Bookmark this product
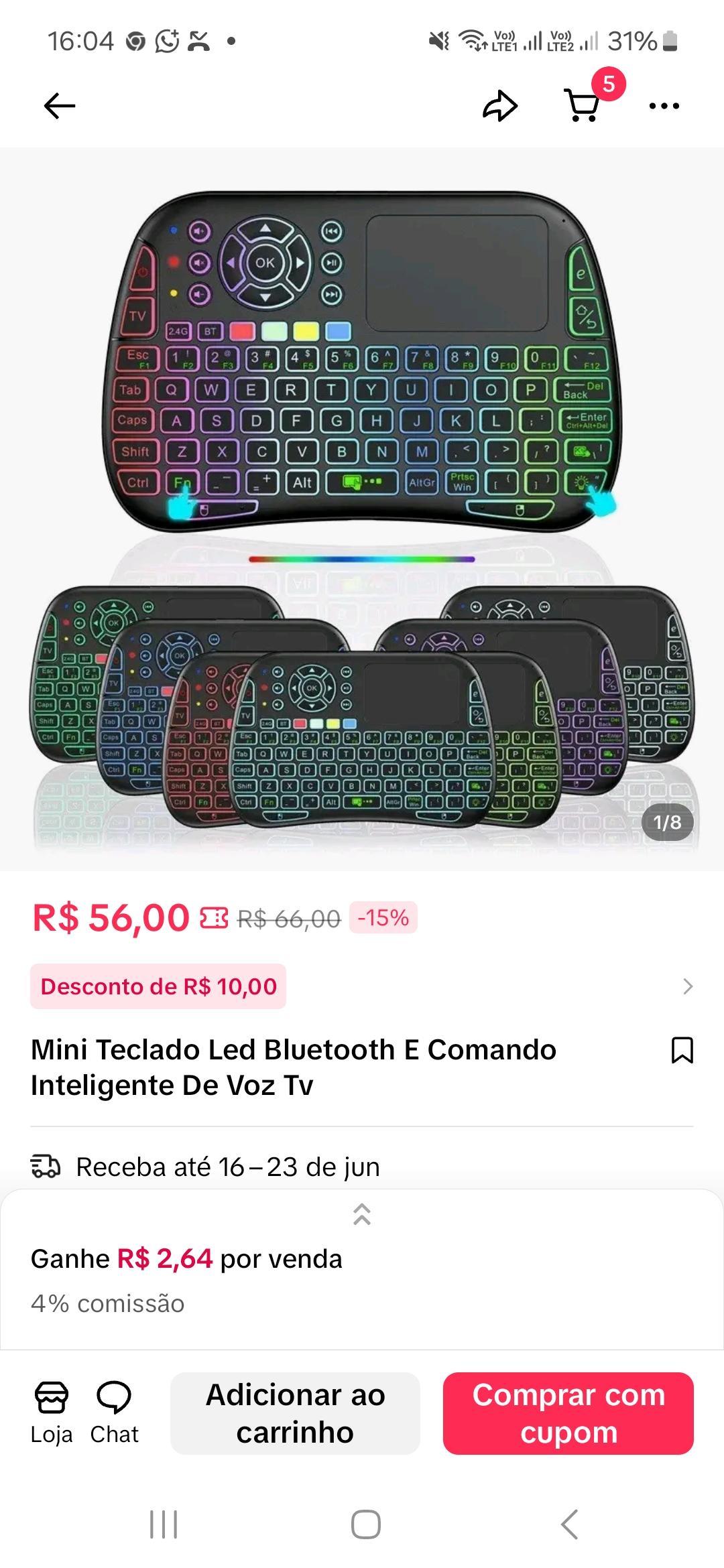 pos(682,1050)
